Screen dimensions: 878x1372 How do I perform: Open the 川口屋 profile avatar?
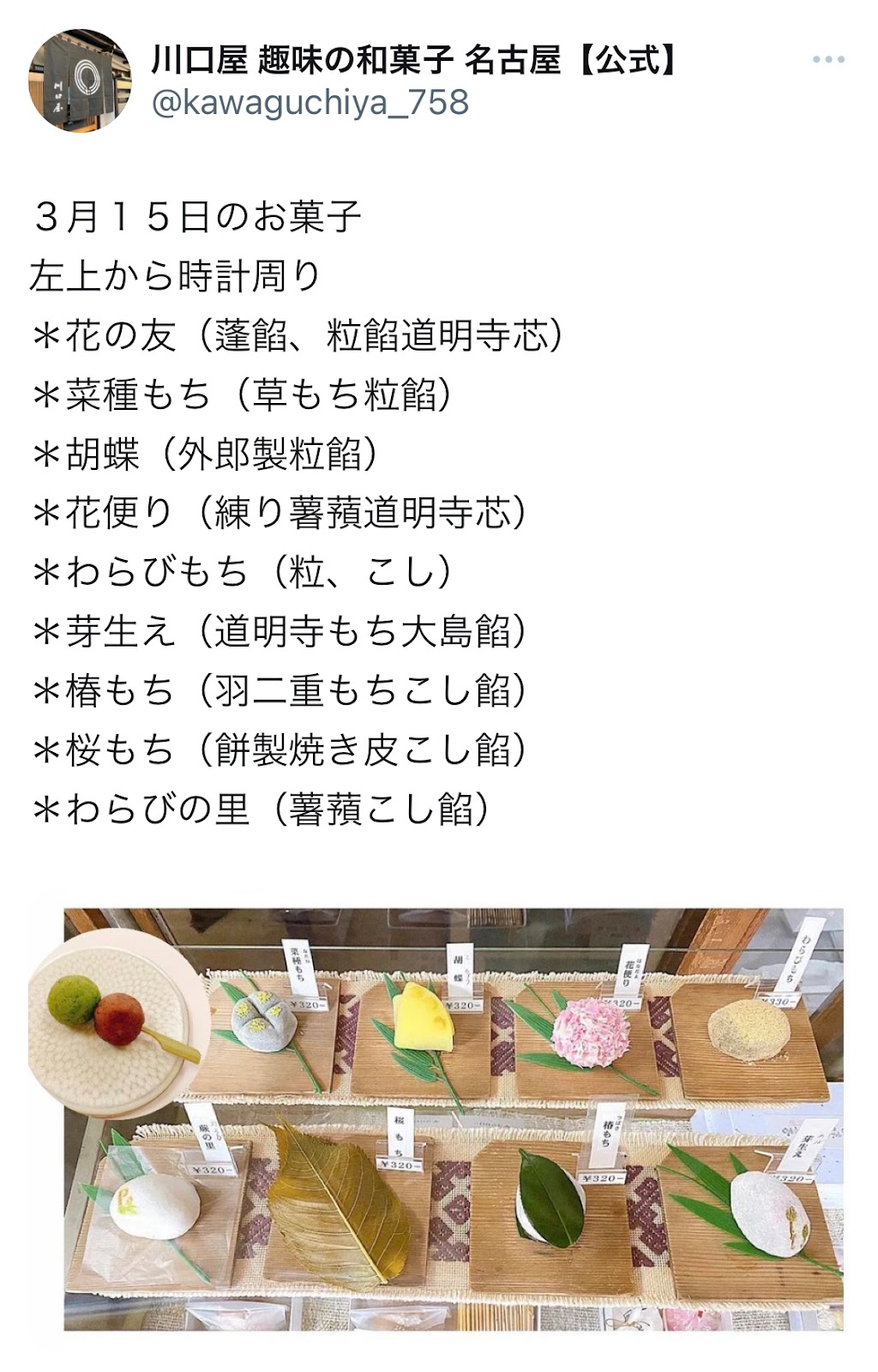[x=80, y=81]
